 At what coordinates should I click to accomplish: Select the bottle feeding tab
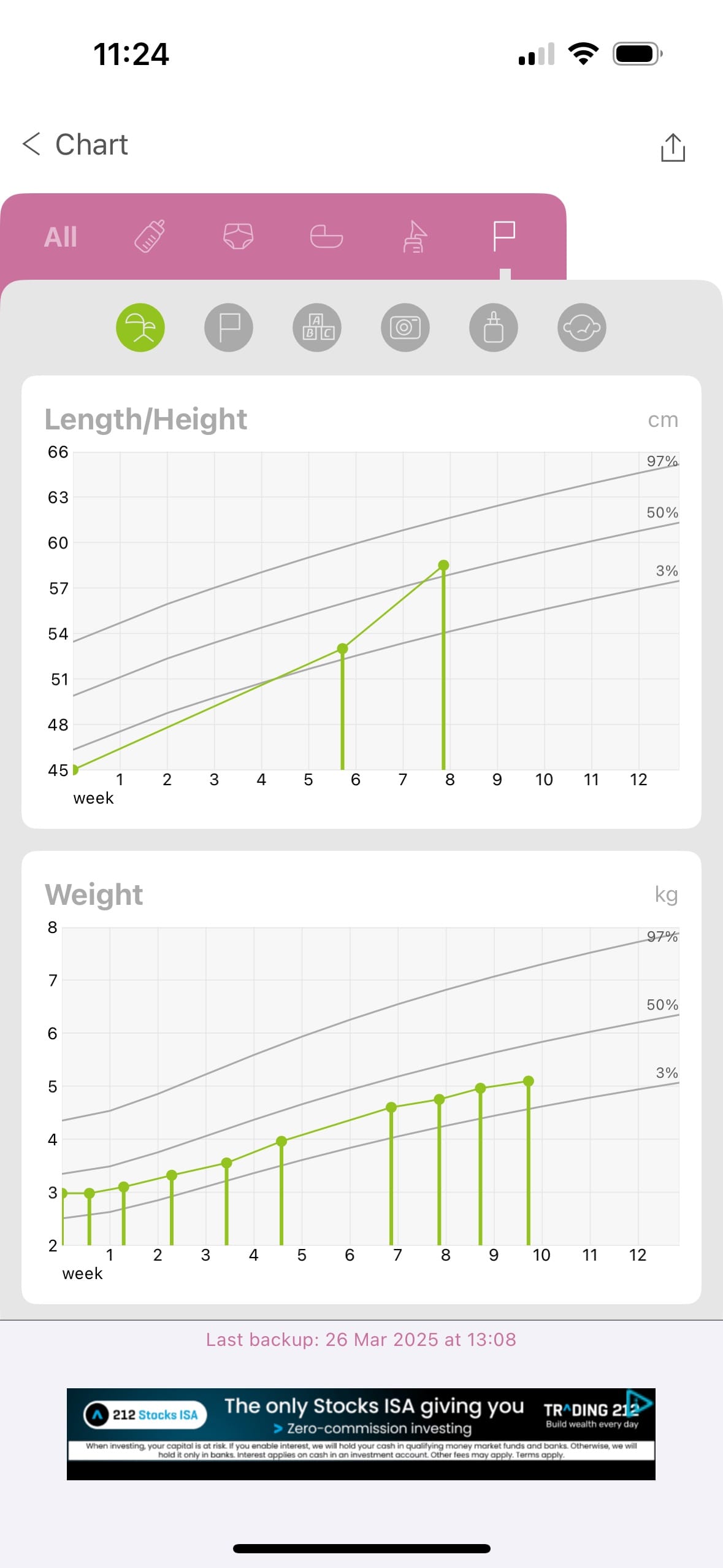click(150, 236)
